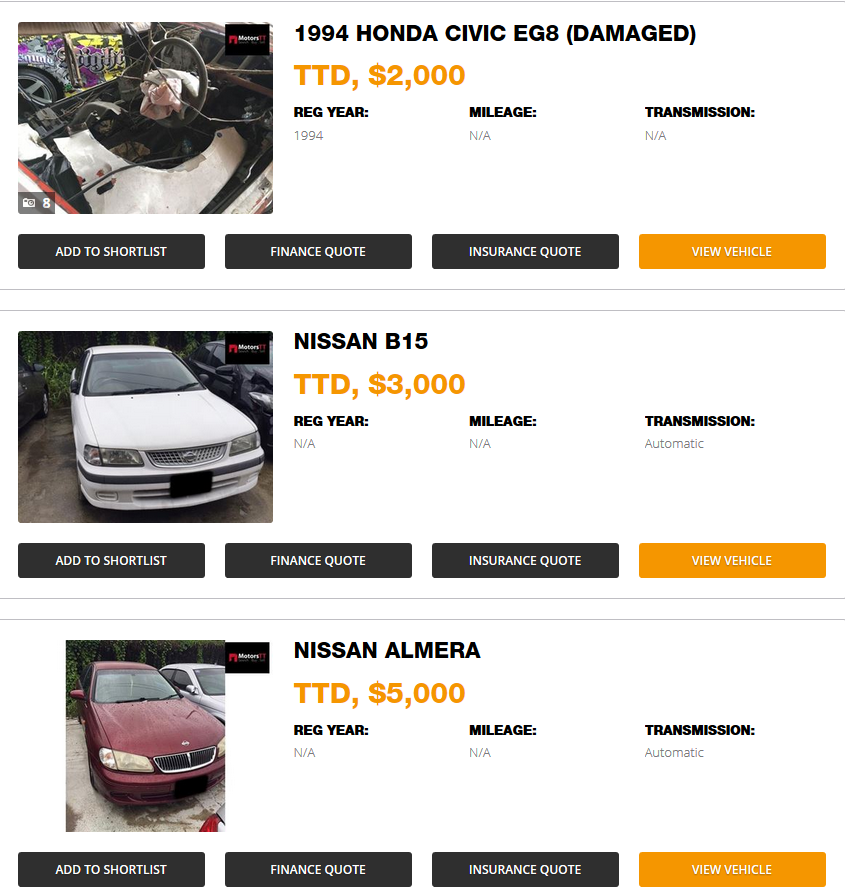Add the Honda Civic EG8 to shortlist
Screen dimensions: 845x887
coord(111,252)
